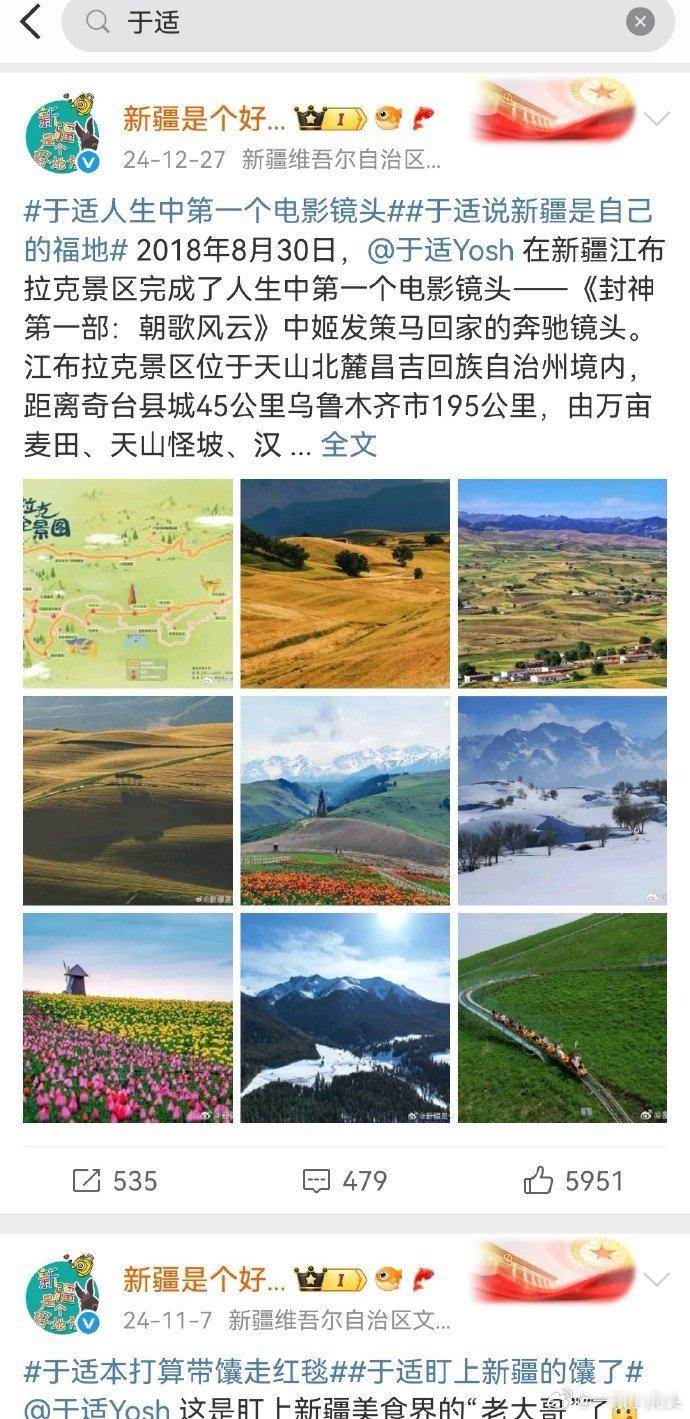Open the windmill tulip field photo
Image resolution: width=690 pixels, height=1419 pixels.
point(128,1018)
